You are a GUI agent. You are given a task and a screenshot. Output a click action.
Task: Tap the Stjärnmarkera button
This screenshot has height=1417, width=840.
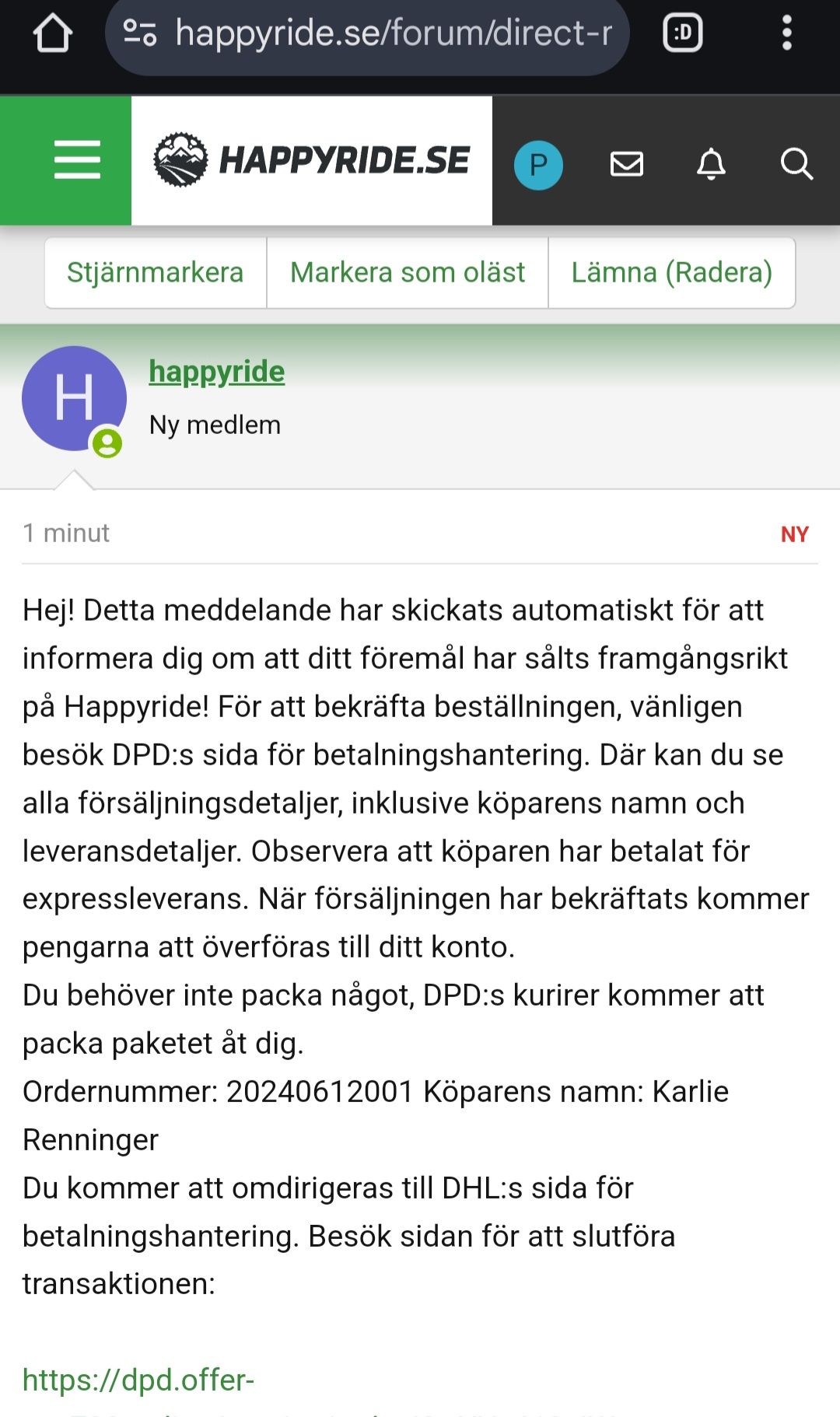(156, 273)
